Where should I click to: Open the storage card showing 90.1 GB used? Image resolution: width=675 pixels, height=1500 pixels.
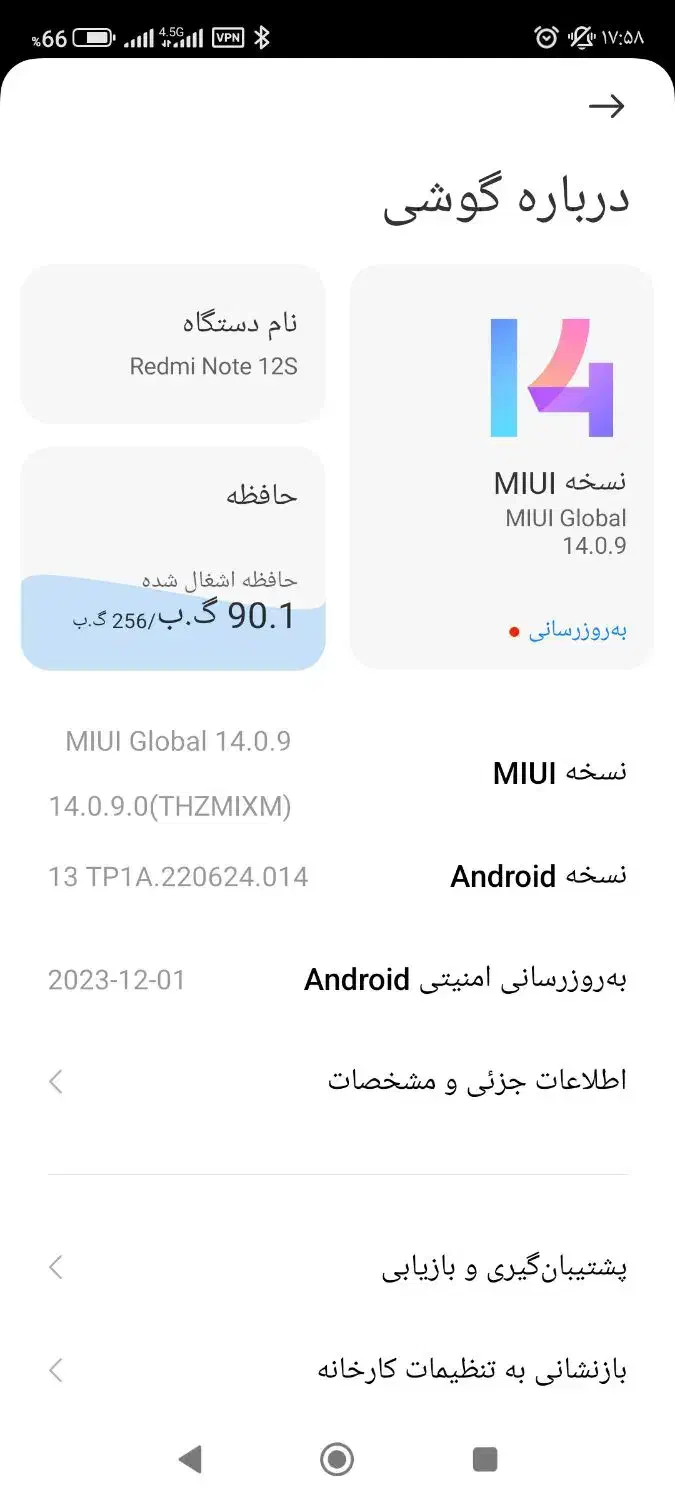pyautogui.click(x=173, y=558)
